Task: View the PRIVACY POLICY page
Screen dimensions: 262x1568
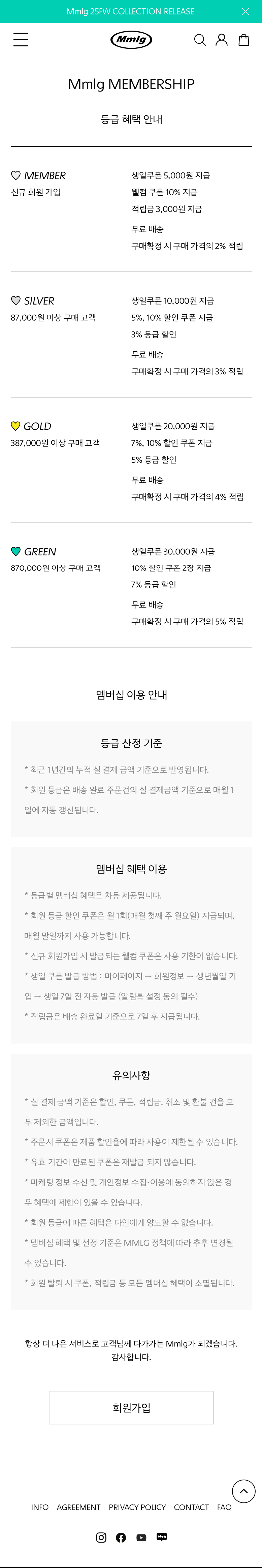Action: (x=137, y=1507)
